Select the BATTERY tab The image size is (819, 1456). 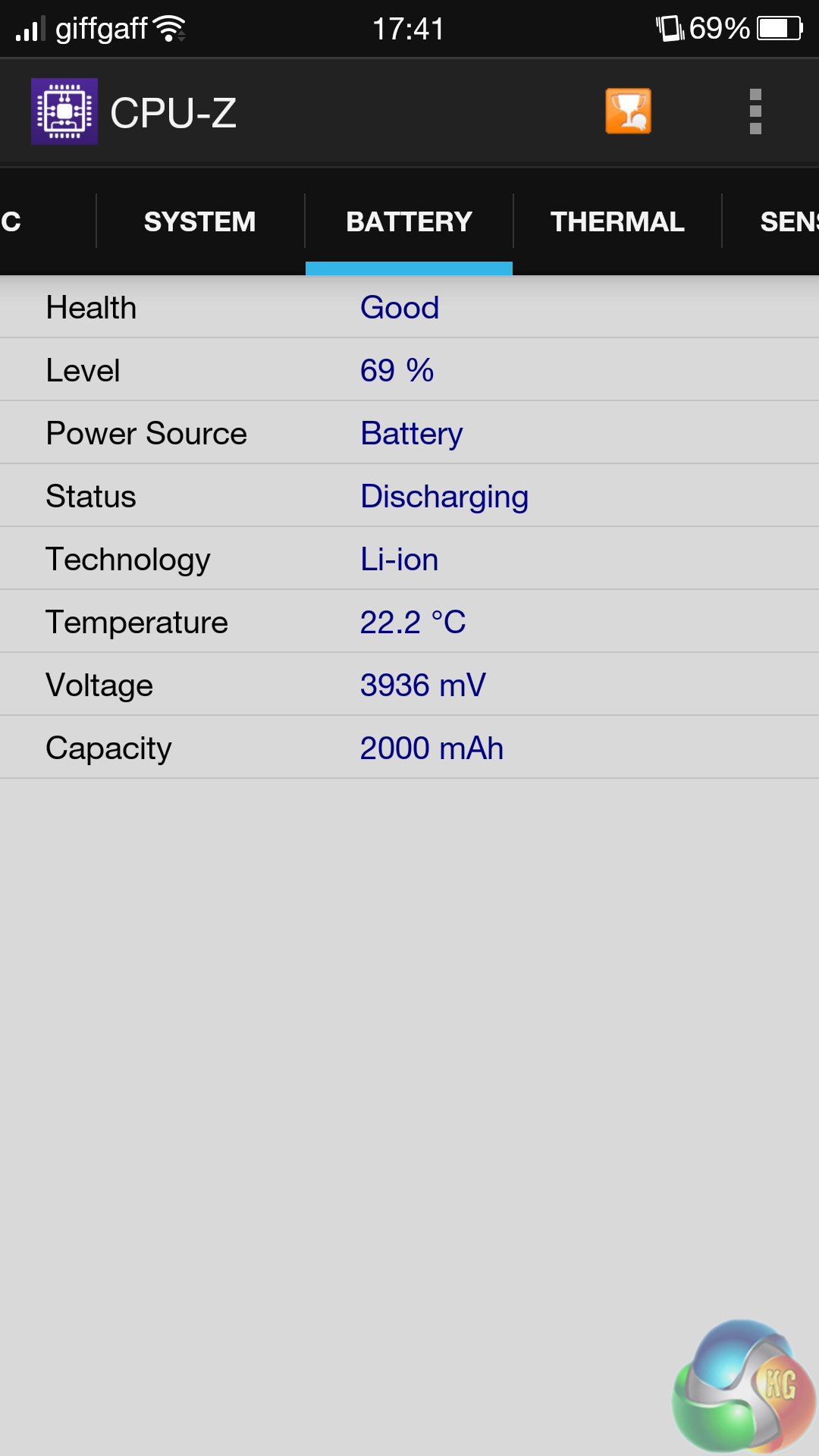(409, 221)
